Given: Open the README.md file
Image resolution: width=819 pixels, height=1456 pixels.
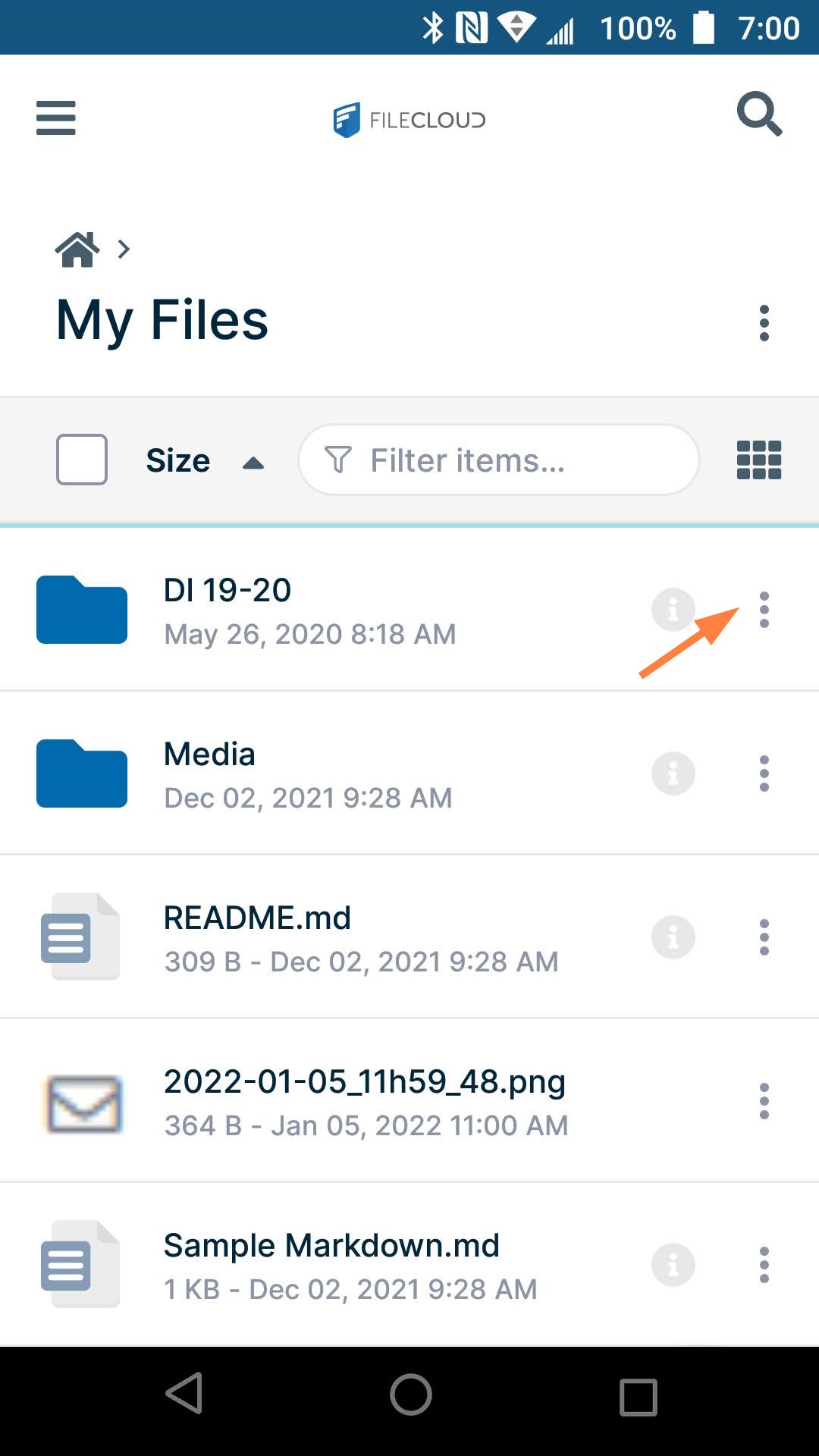Looking at the screenshot, I should click(258, 918).
